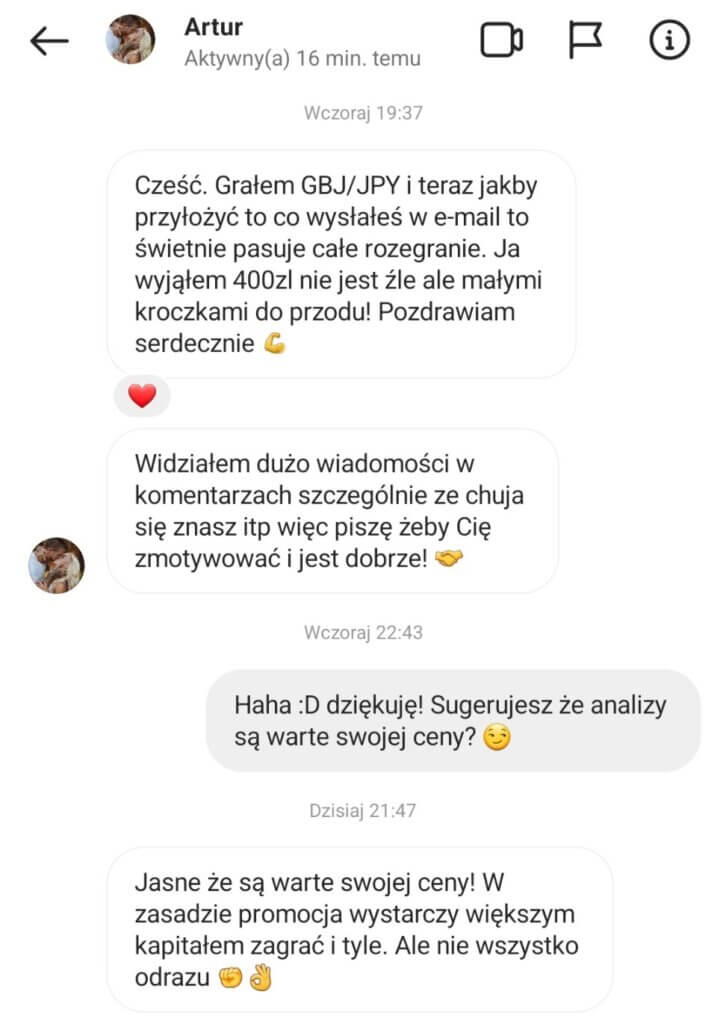The image size is (726, 1024).
Task: Tap Artur's avatar beside the message
Action: point(56,564)
